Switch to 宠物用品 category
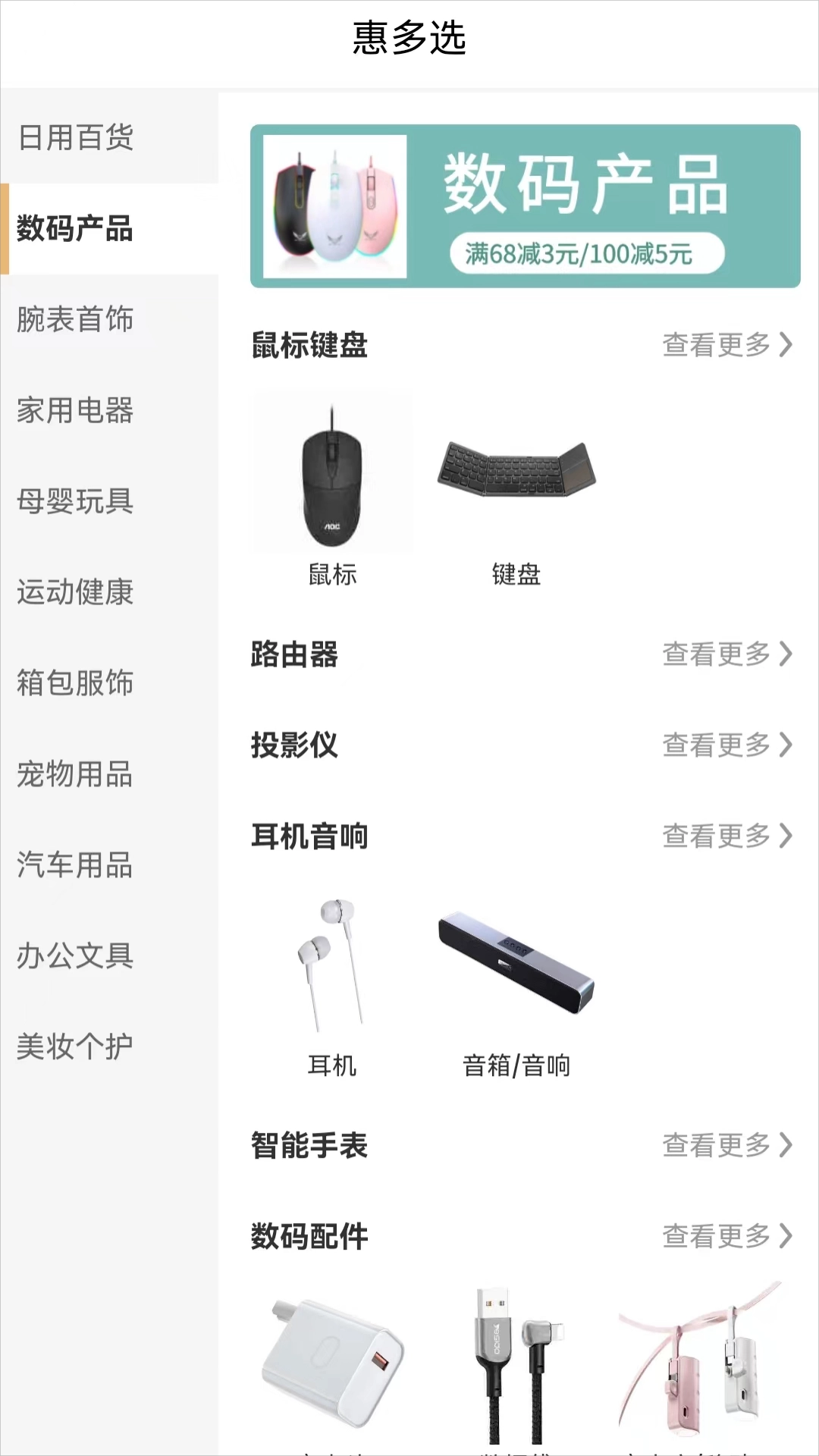 pyautogui.click(x=76, y=774)
